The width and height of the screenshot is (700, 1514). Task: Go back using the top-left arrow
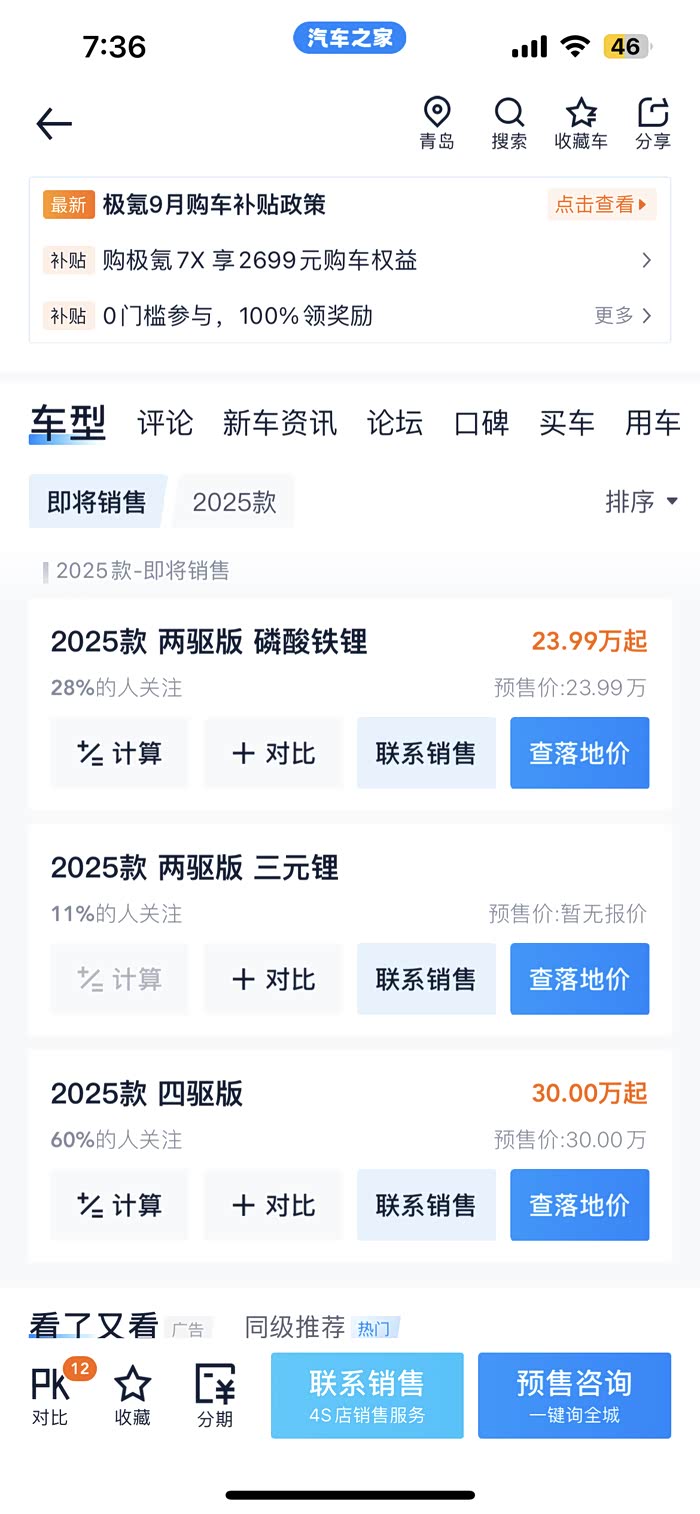tap(54, 124)
